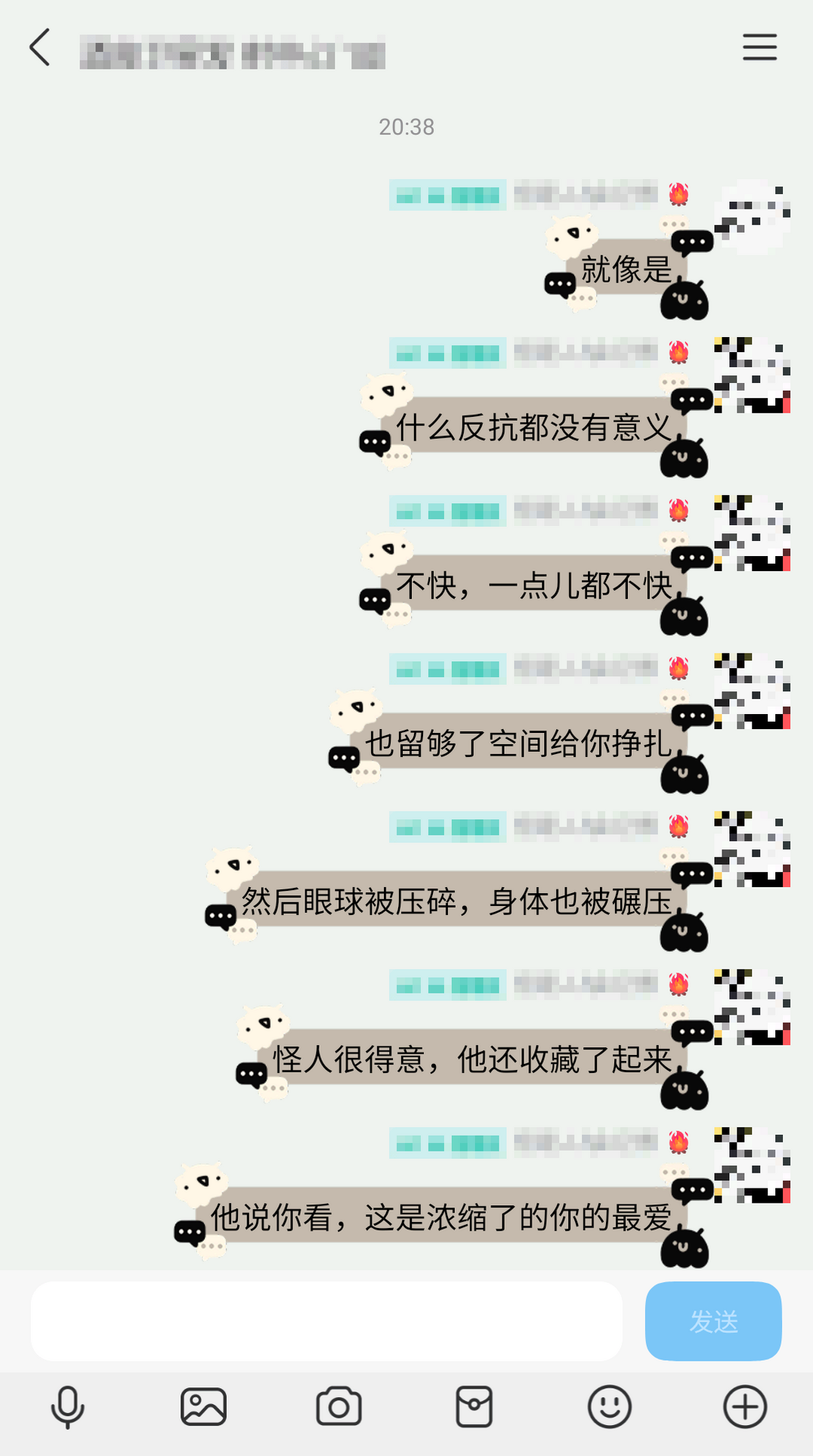Open sender's avatar beside 就像是 message
Image resolution: width=813 pixels, height=1456 pixels.
tap(753, 217)
